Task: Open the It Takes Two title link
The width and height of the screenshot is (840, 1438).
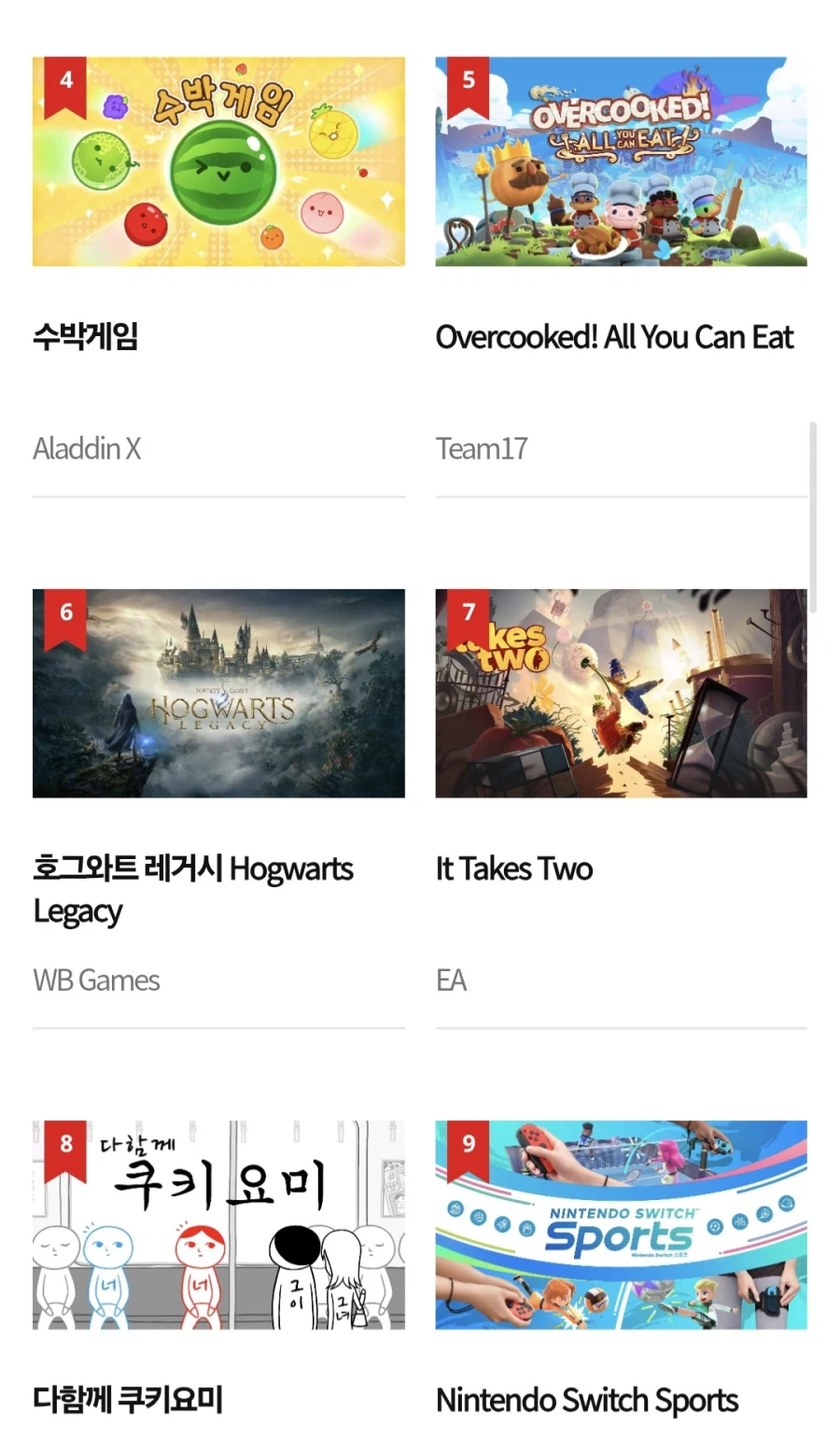Action: point(513,869)
